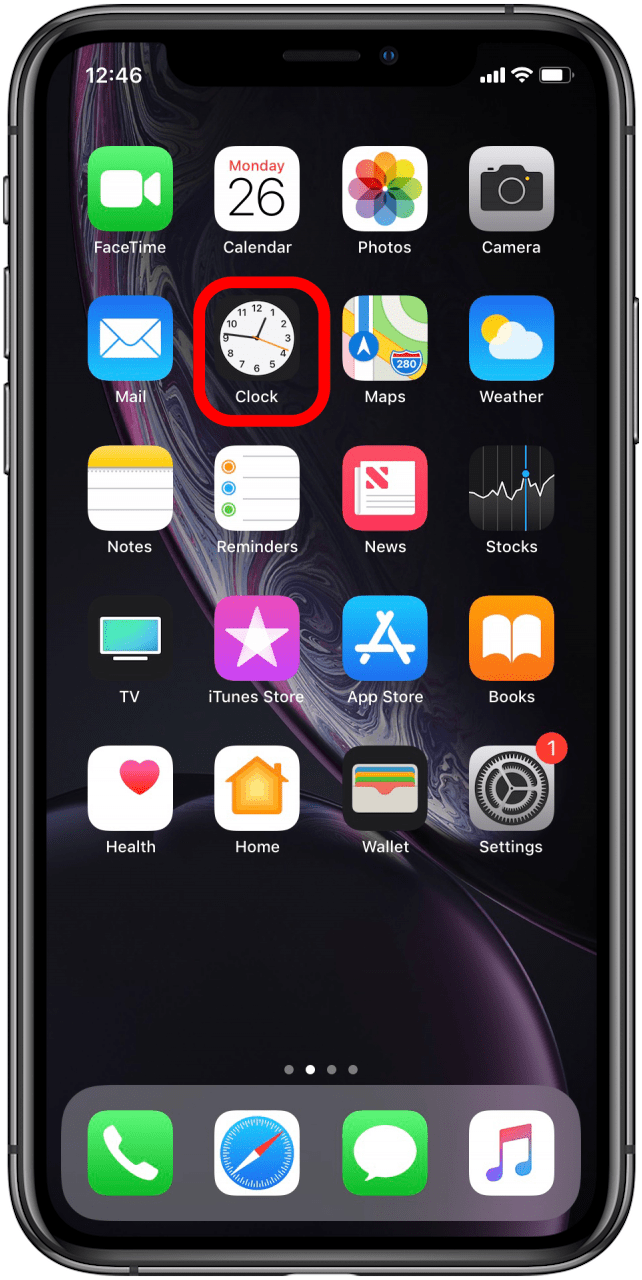This screenshot has height=1280, width=642.
Task: Open the Calendar app
Action: click(x=257, y=189)
